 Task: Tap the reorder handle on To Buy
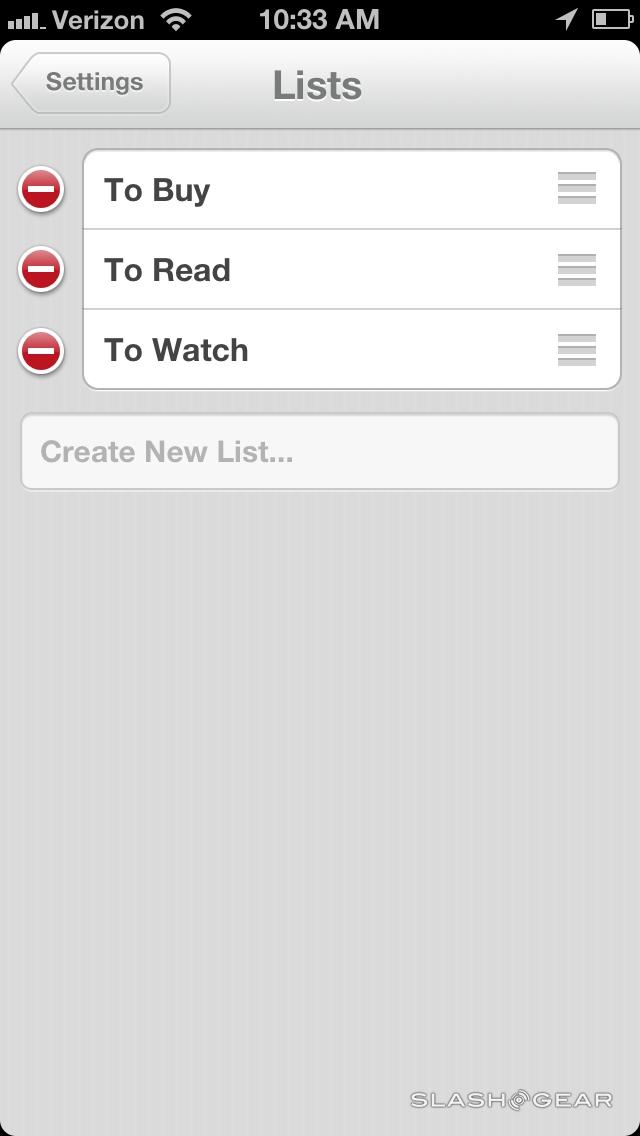click(x=577, y=189)
